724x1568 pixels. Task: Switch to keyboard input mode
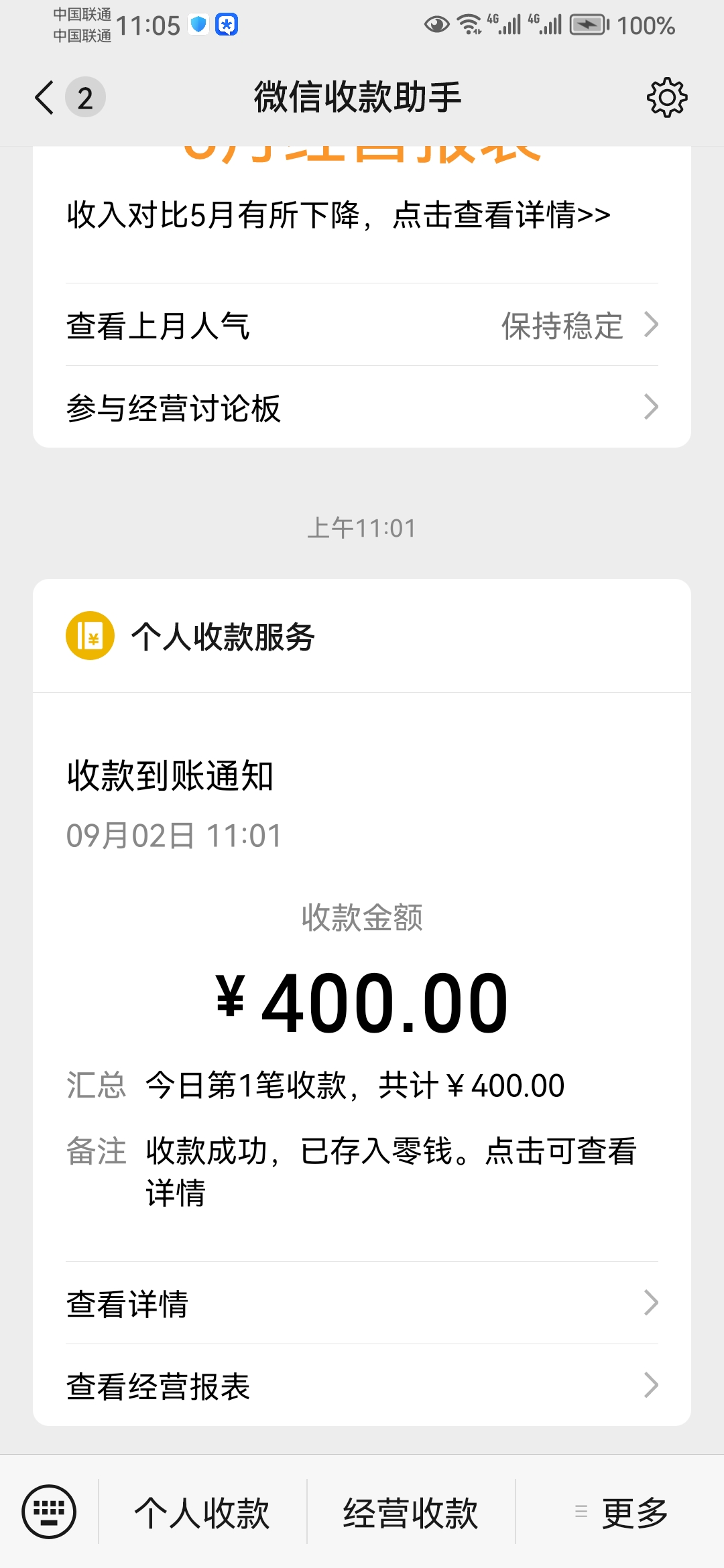point(49,1512)
